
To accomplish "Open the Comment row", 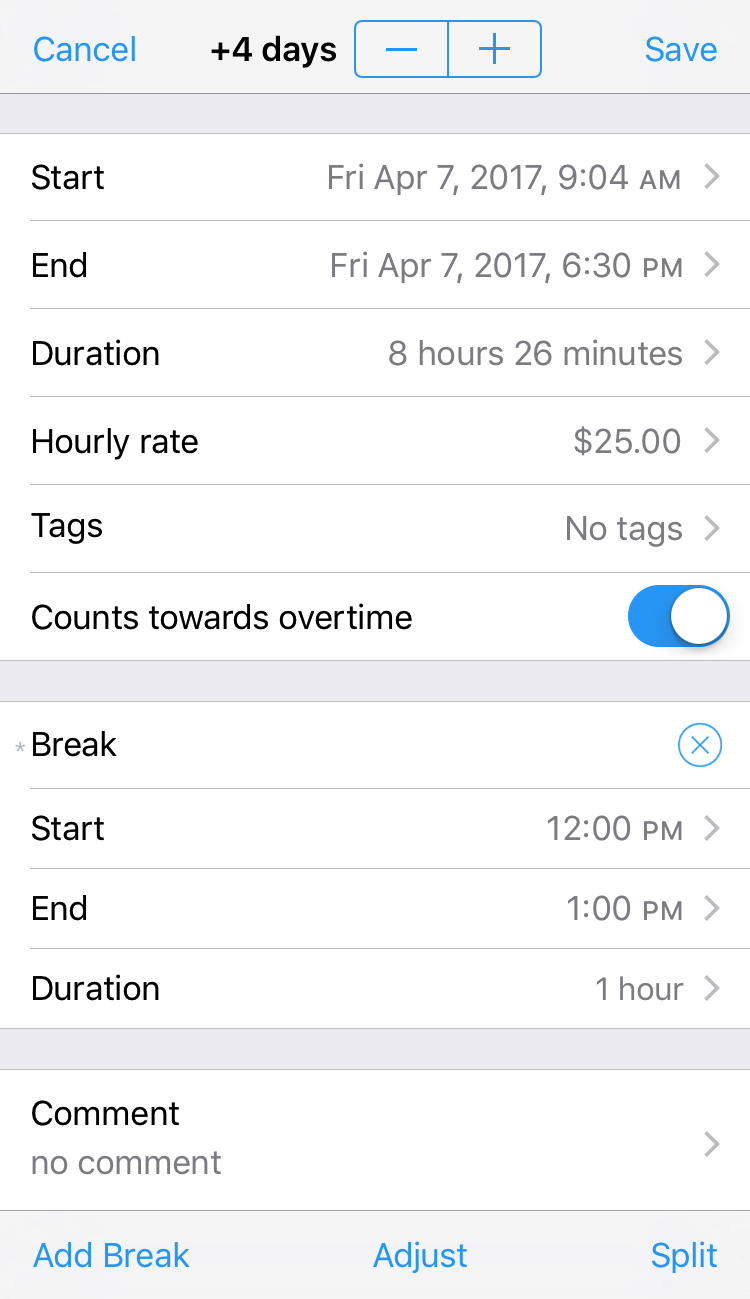I will (x=375, y=1140).
